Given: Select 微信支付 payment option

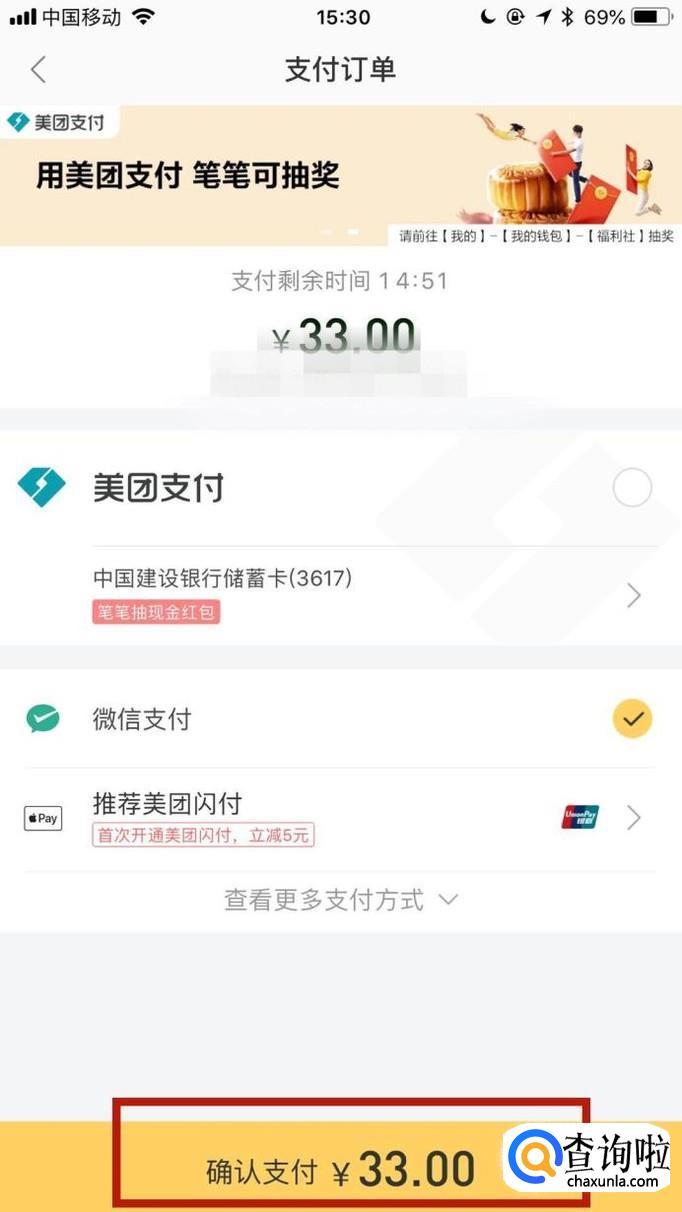Looking at the screenshot, I should tap(631, 718).
